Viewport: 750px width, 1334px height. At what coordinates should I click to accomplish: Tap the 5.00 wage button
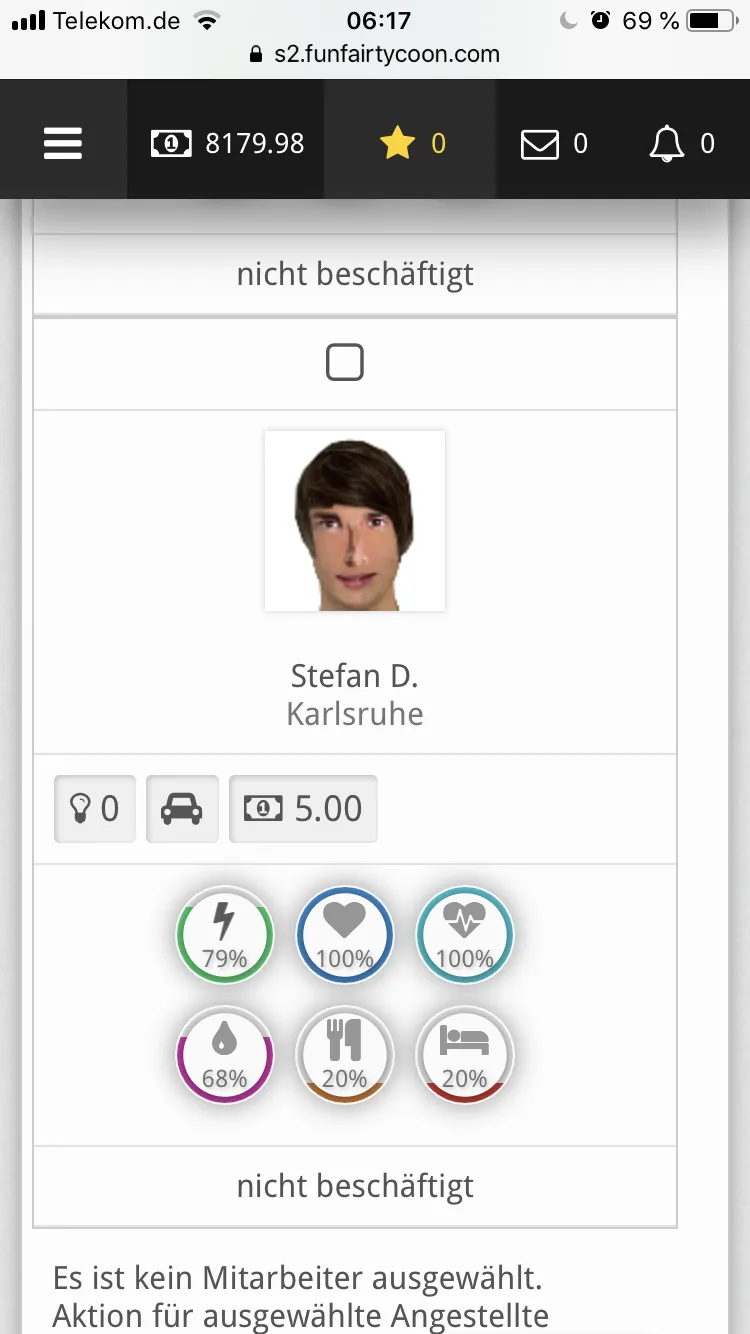point(303,809)
